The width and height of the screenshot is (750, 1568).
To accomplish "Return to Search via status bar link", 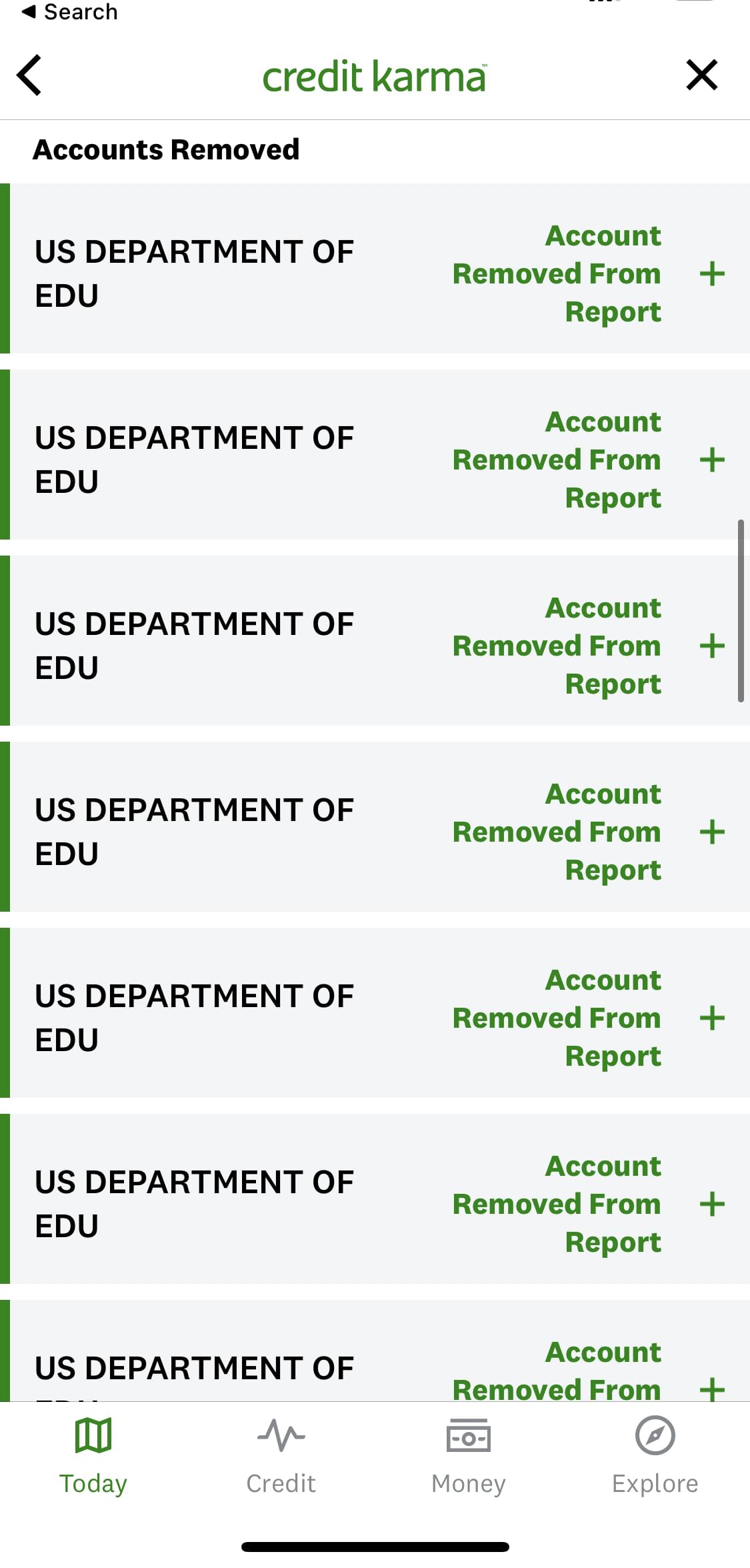I will pos(69,11).
